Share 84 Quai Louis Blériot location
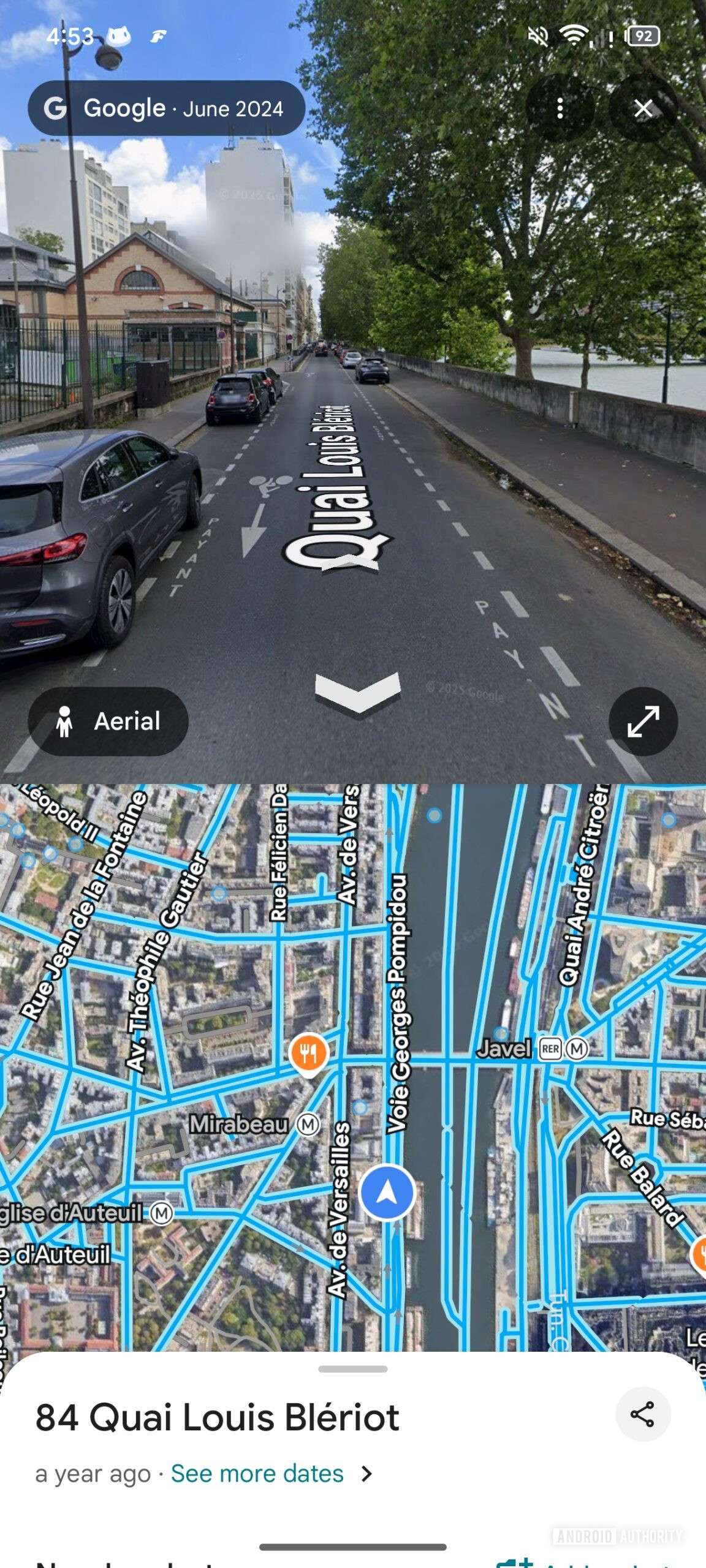706x1568 pixels. tap(642, 1414)
